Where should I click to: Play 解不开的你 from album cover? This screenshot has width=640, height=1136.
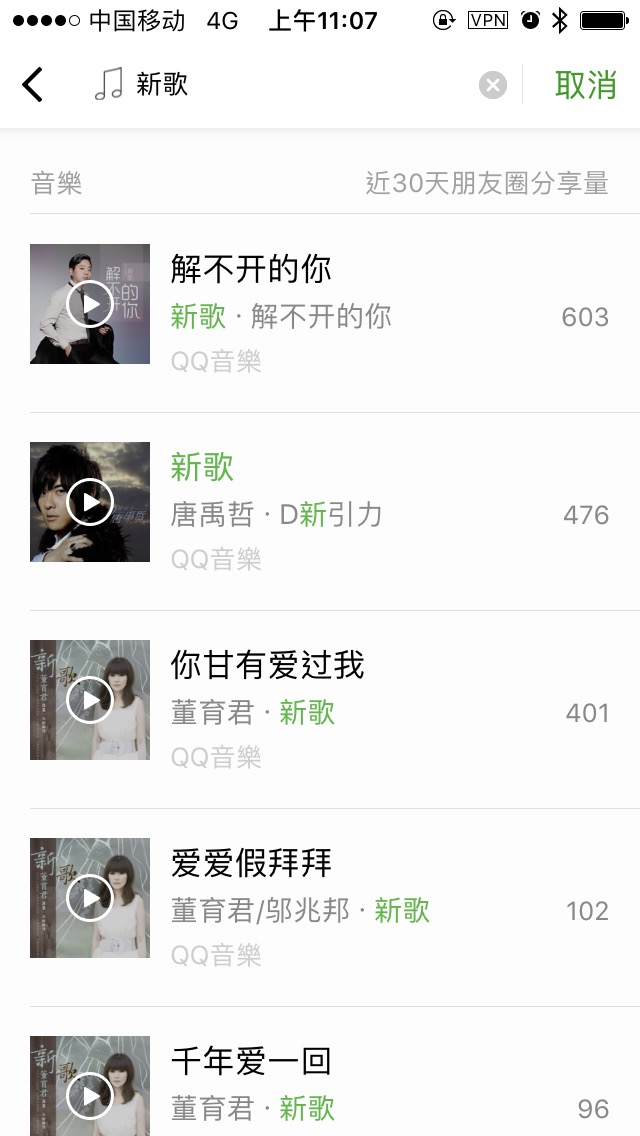(x=90, y=304)
